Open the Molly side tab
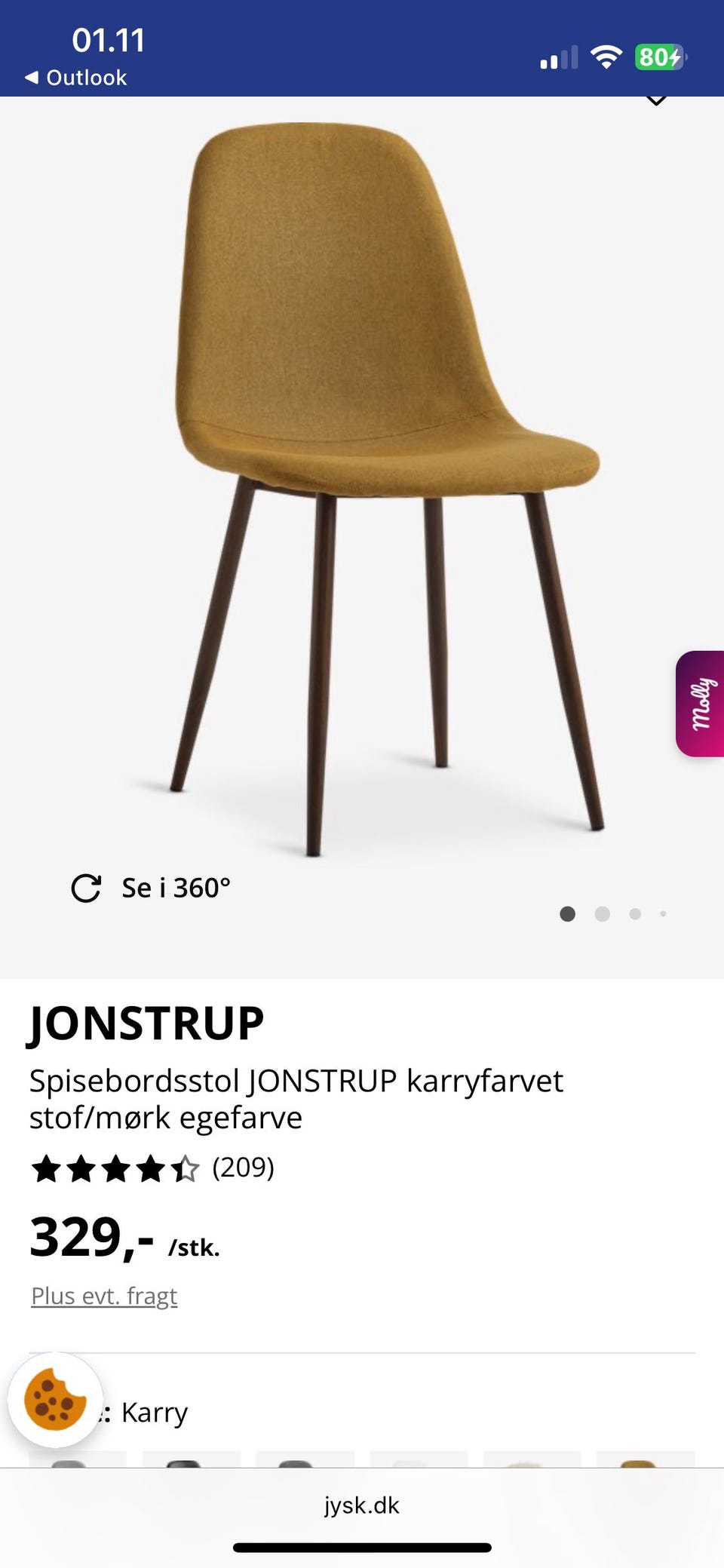The width and height of the screenshot is (724, 1568). pos(701,704)
